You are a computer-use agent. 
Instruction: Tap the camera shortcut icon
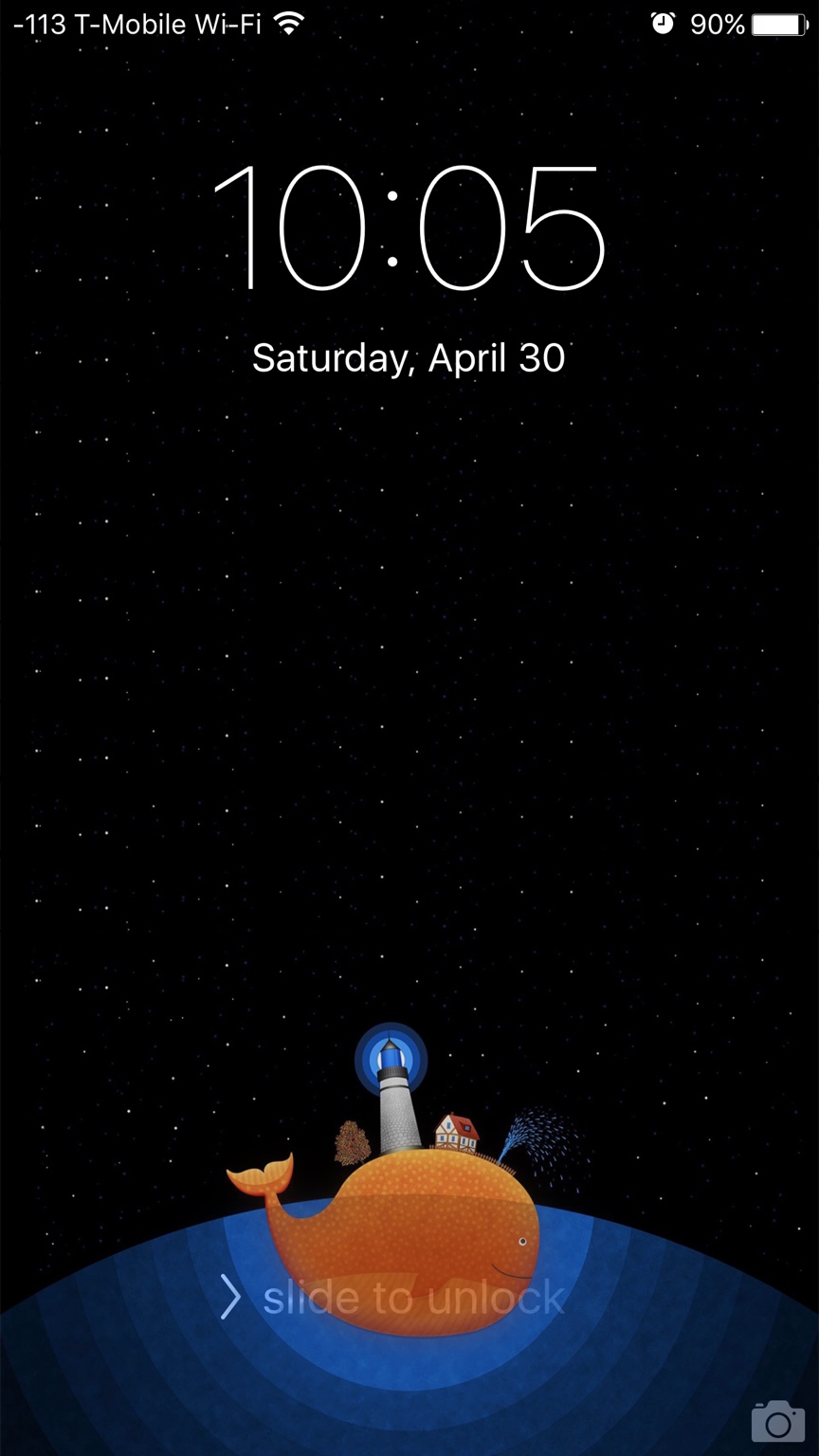[x=777, y=1421]
